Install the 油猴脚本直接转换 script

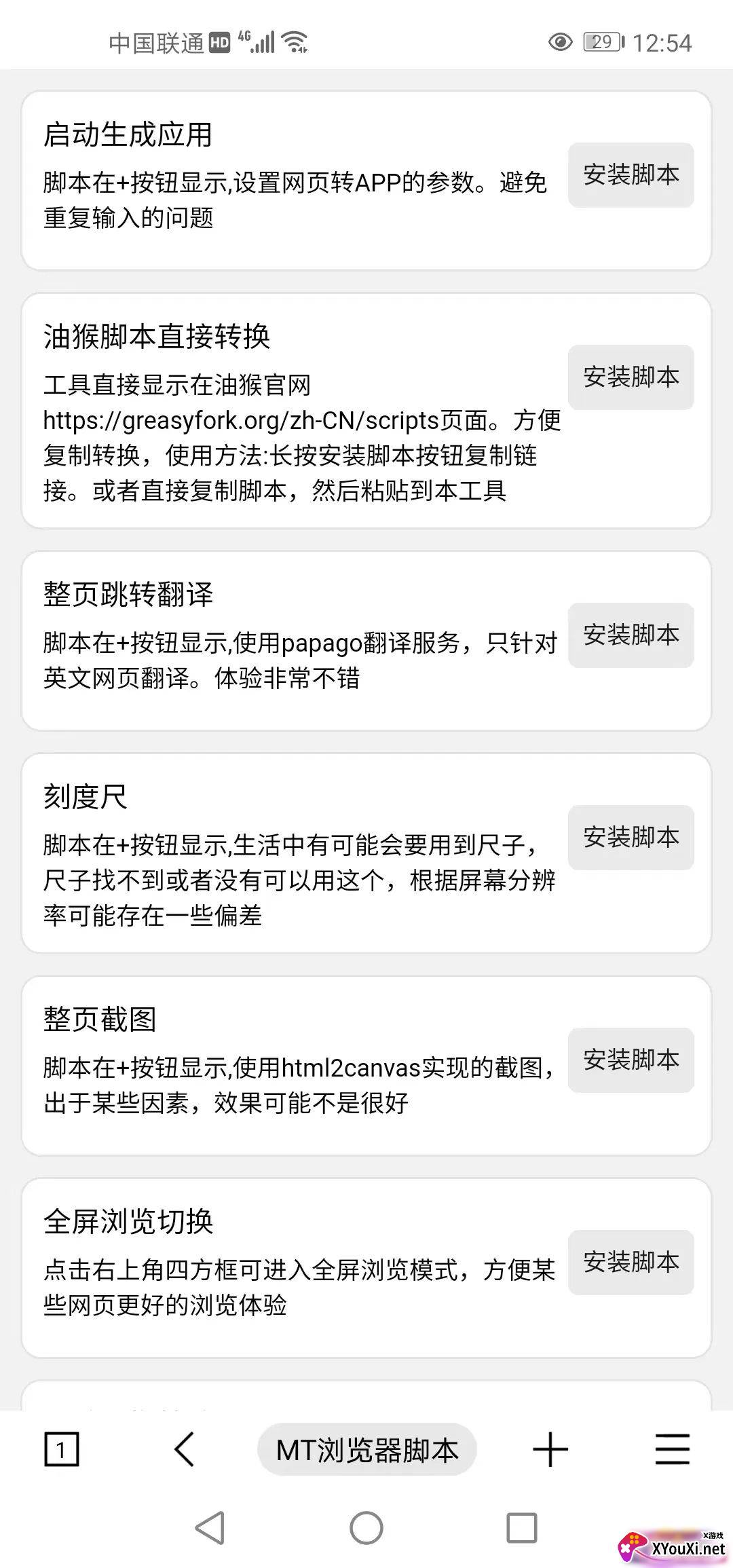click(631, 377)
